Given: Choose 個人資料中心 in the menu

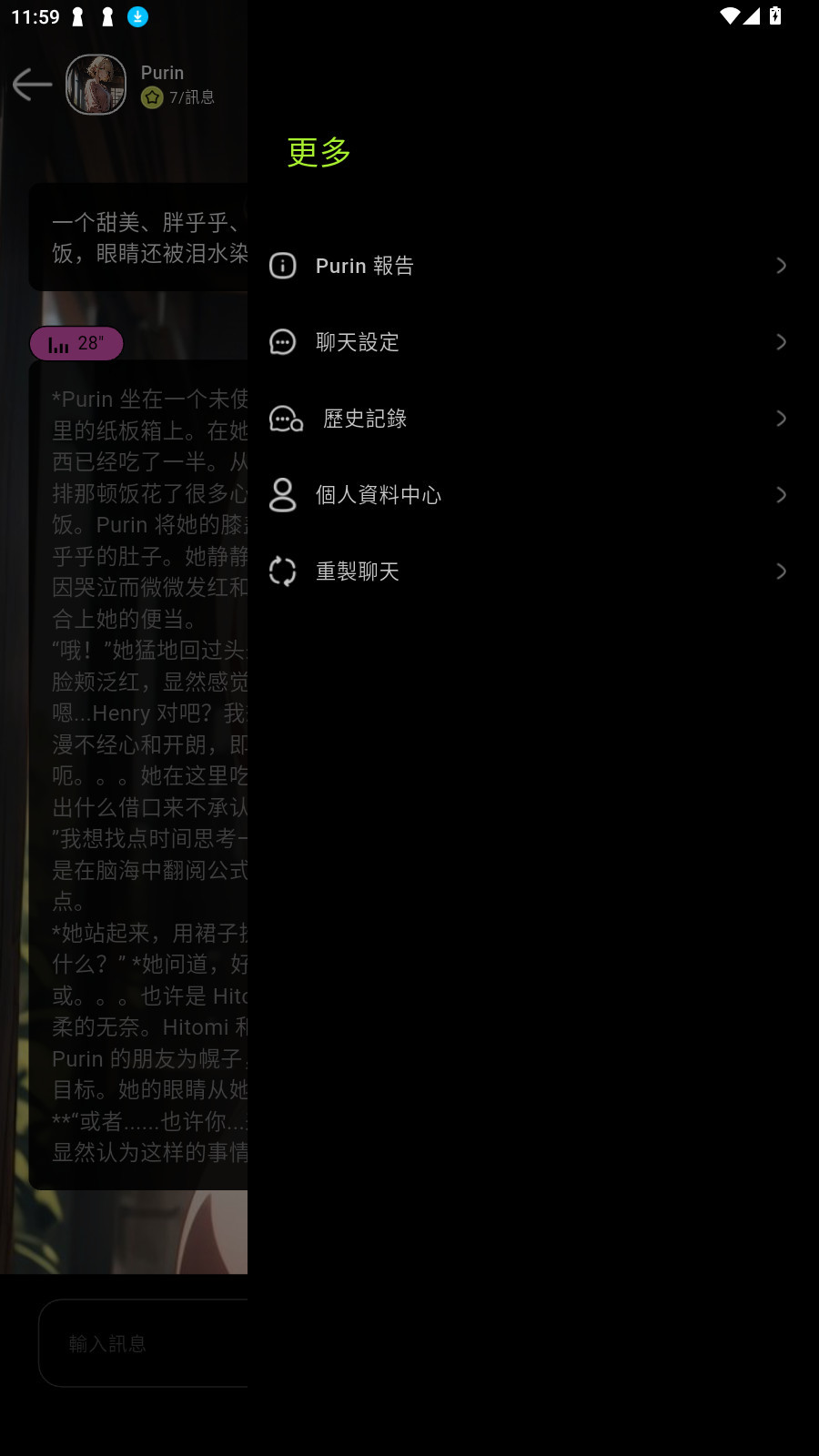Looking at the screenshot, I should [379, 494].
